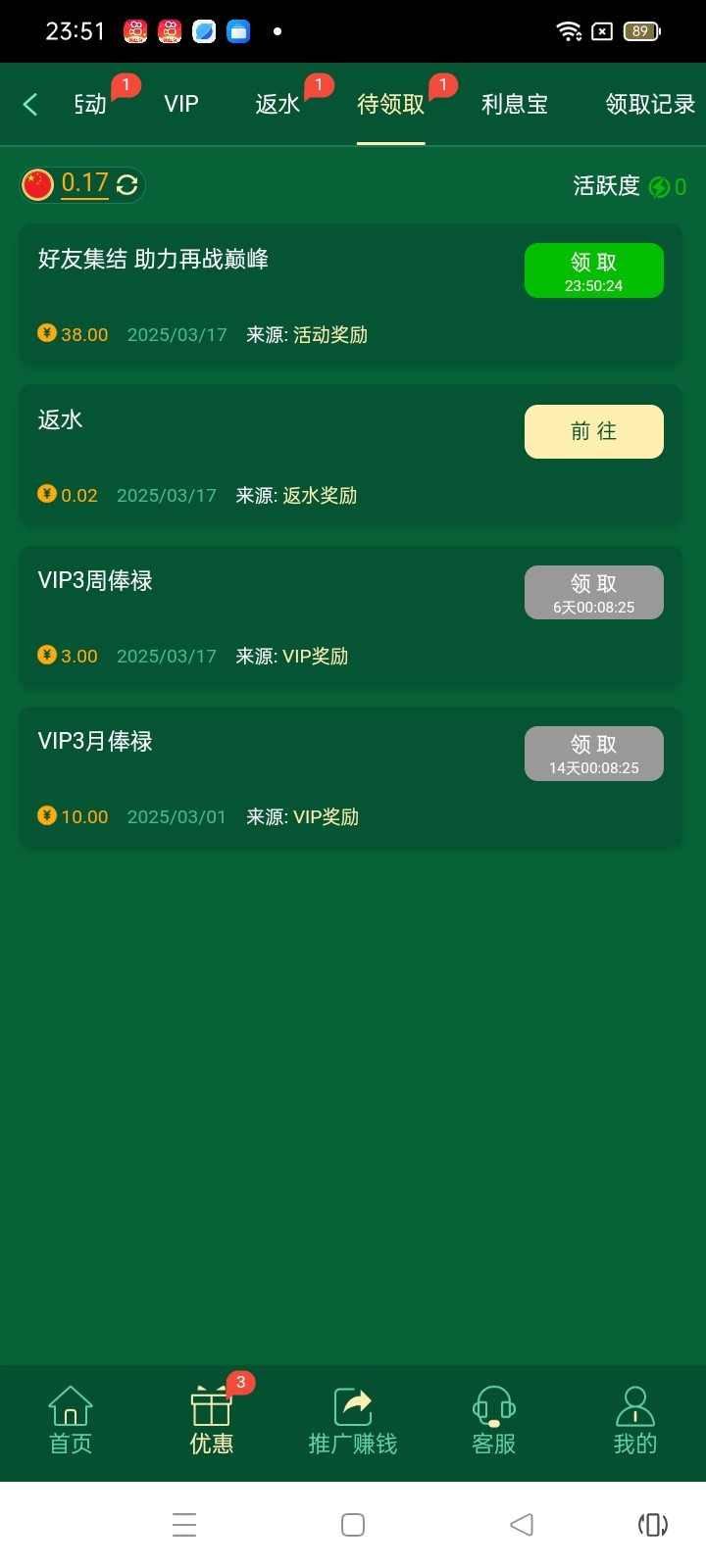Switch to the VIP tab
The image size is (706, 1568).
point(181,104)
